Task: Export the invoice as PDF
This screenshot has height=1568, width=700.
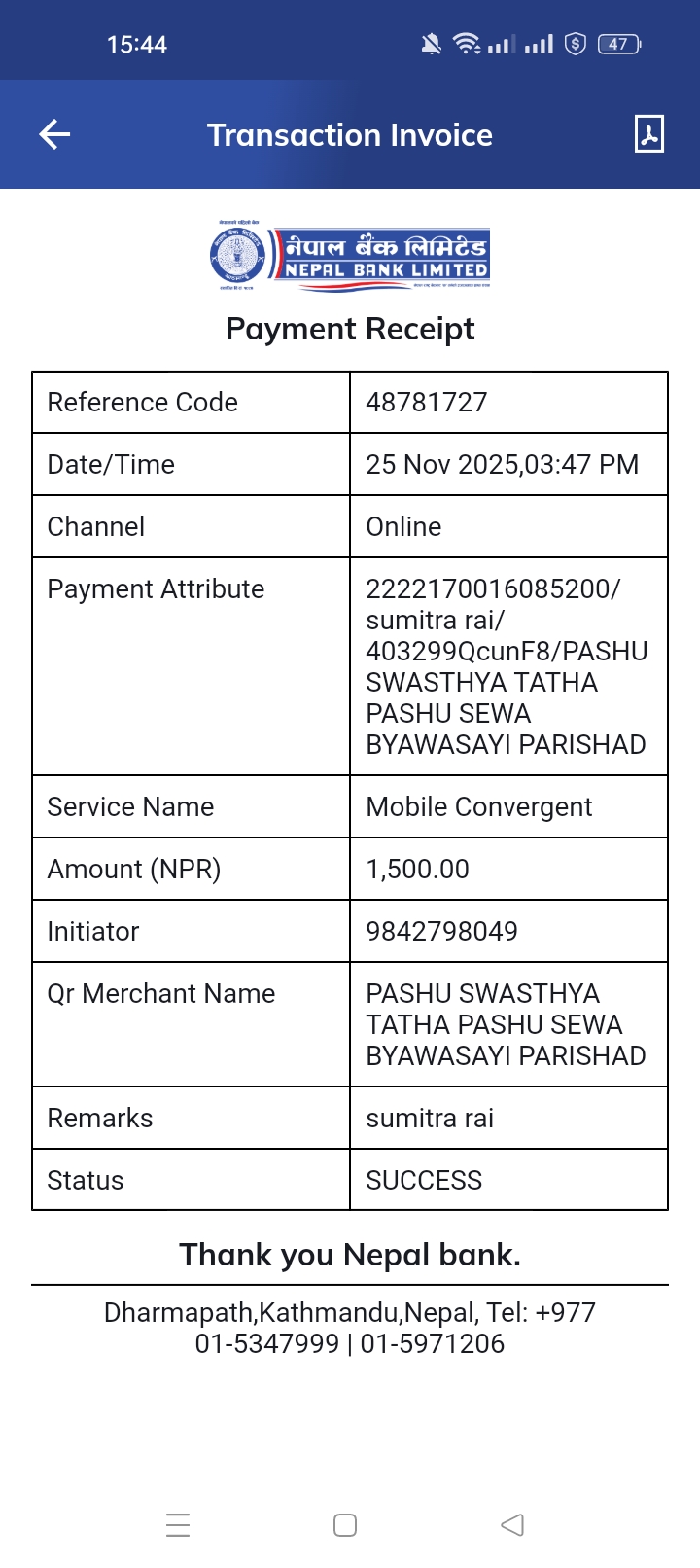Action: [x=648, y=134]
